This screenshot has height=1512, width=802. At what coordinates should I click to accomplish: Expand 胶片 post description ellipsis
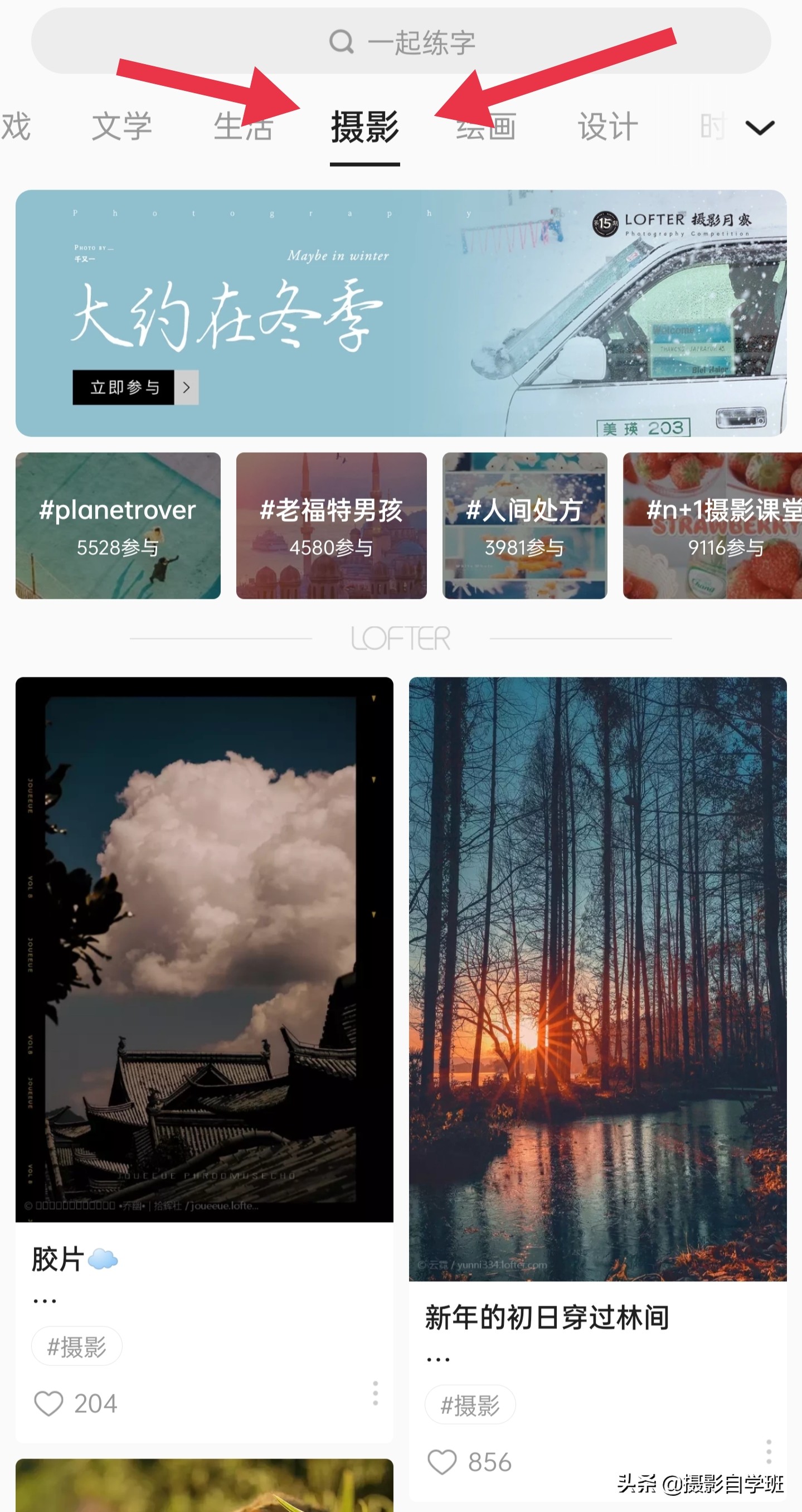(44, 1300)
